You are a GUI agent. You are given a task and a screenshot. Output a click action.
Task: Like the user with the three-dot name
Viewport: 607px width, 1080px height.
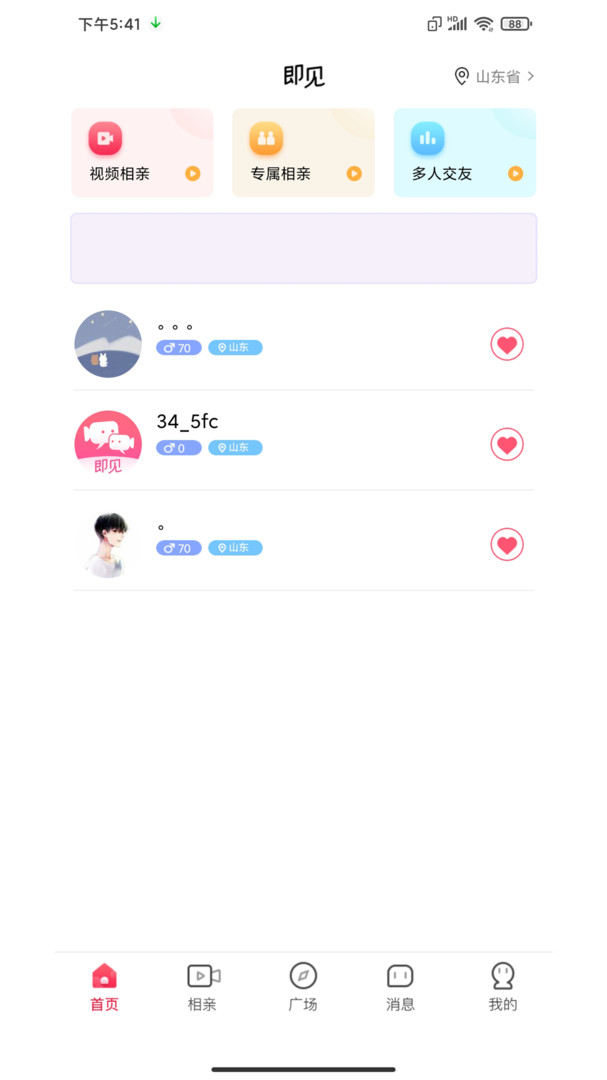click(507, 344)
